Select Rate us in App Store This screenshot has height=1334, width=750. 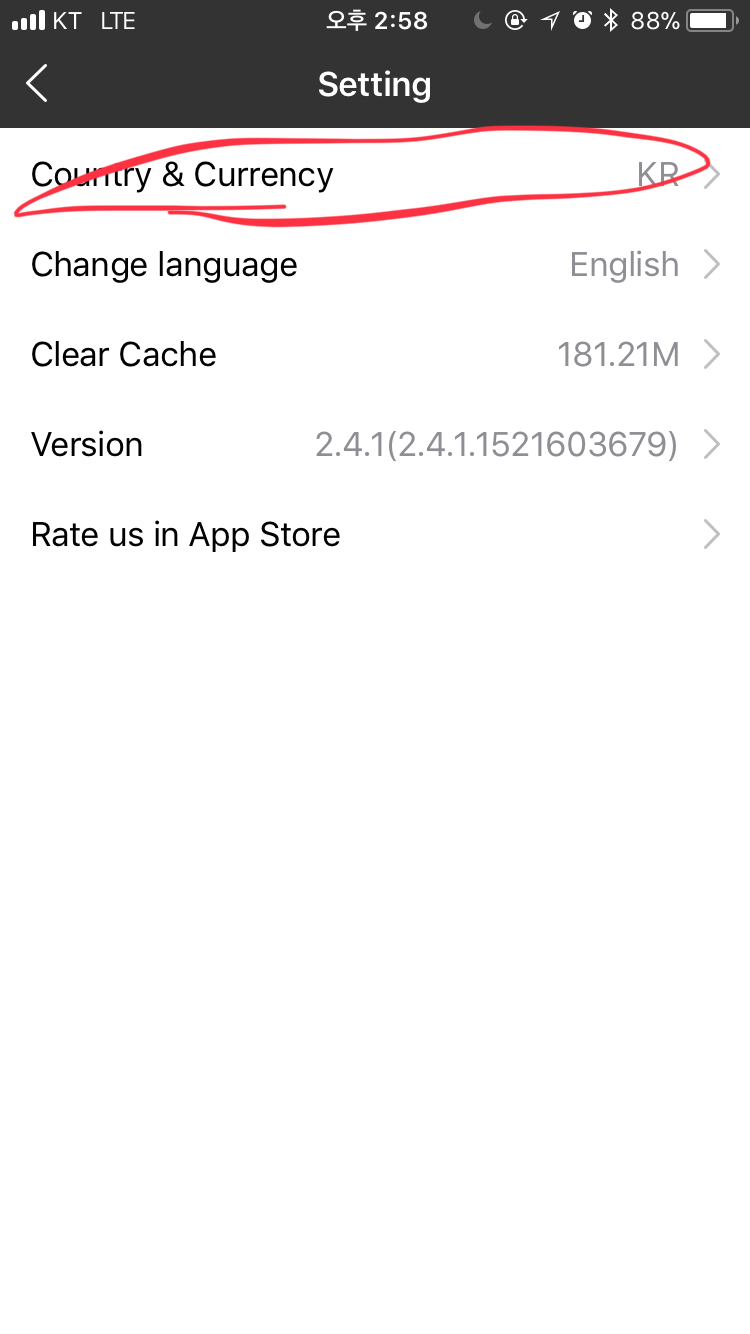coord(375,535)
